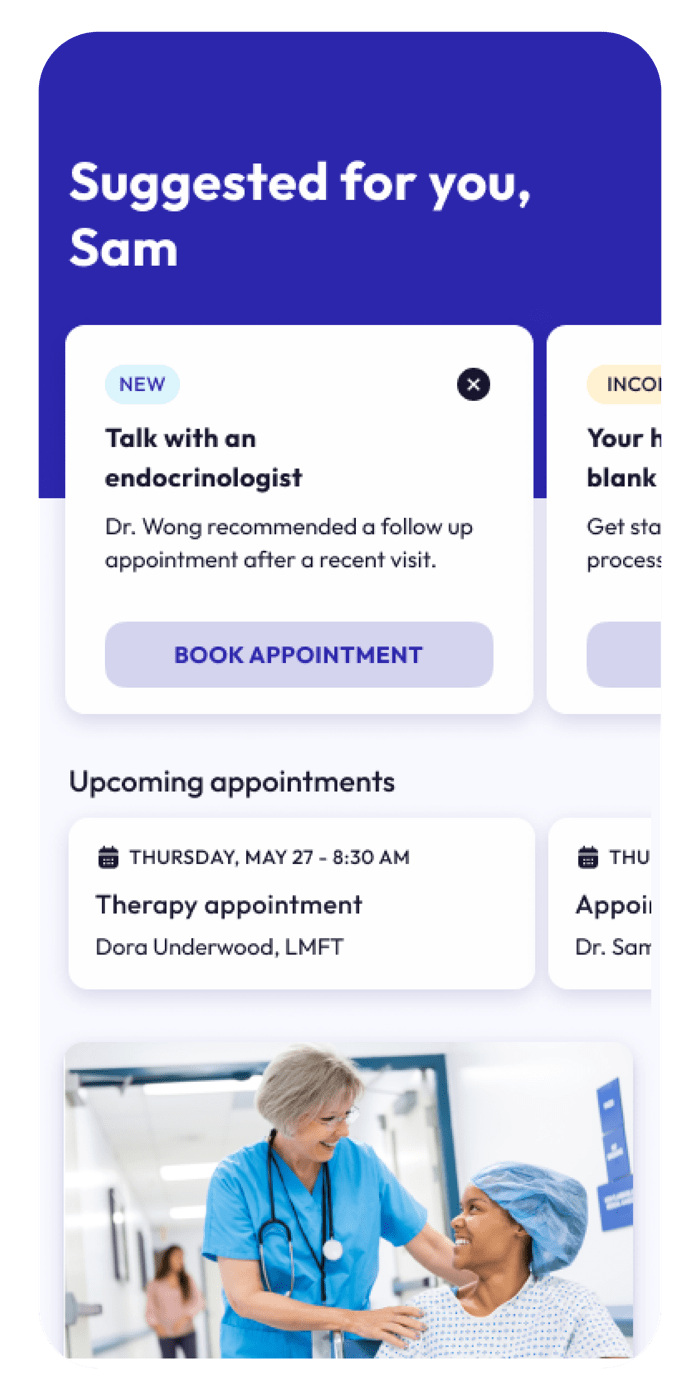This screenshot has width=700, height=1400.
Task: Open the nurse and patient photo card
Action: 349,1200
